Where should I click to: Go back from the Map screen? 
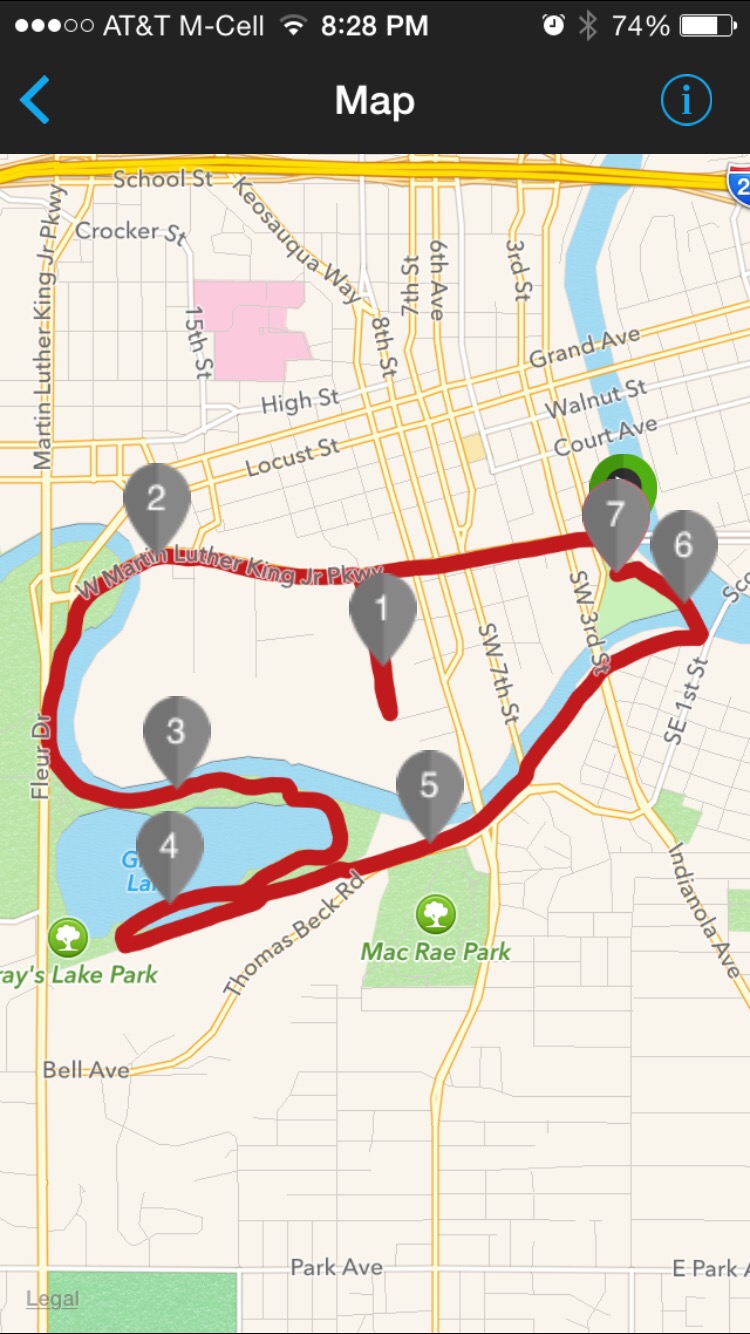tap(35, 101)
